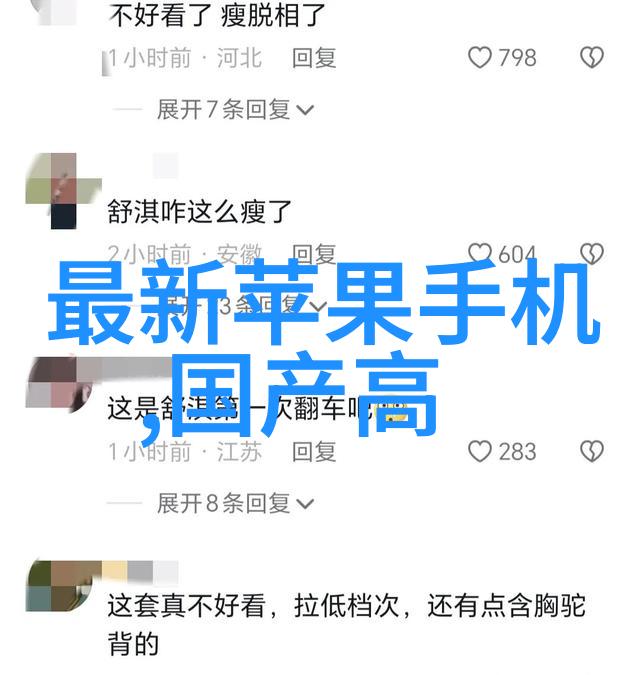Reply to the comment from 江苏

pos(314,452)
